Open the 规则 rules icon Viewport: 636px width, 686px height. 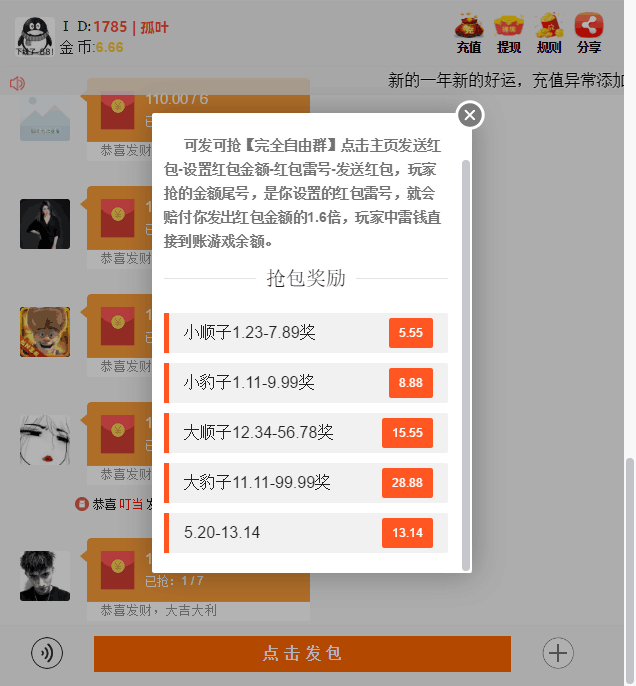tap(549, 31)
